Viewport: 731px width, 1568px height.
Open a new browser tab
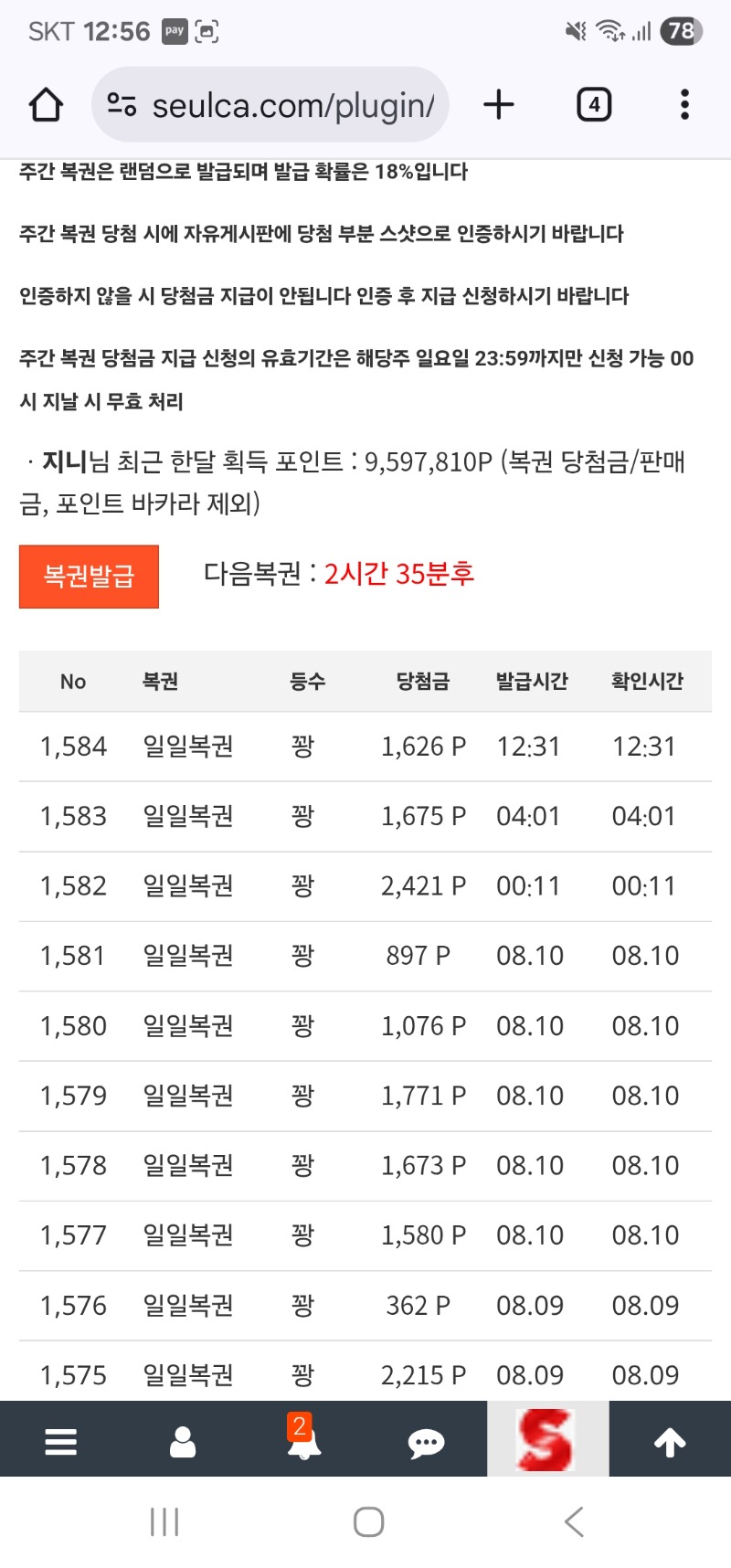point(499,105)
